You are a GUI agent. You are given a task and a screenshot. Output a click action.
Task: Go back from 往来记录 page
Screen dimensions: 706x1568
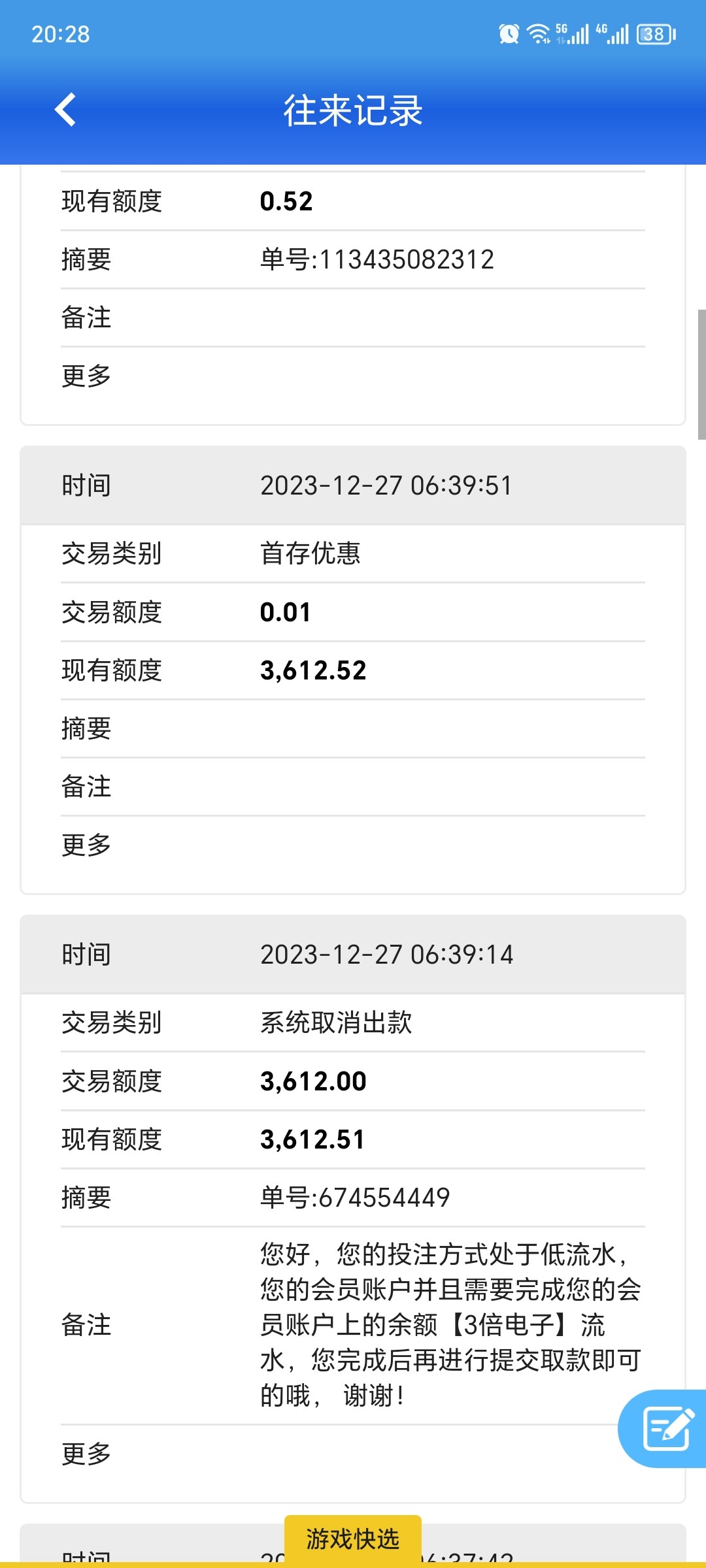[65, 110]
